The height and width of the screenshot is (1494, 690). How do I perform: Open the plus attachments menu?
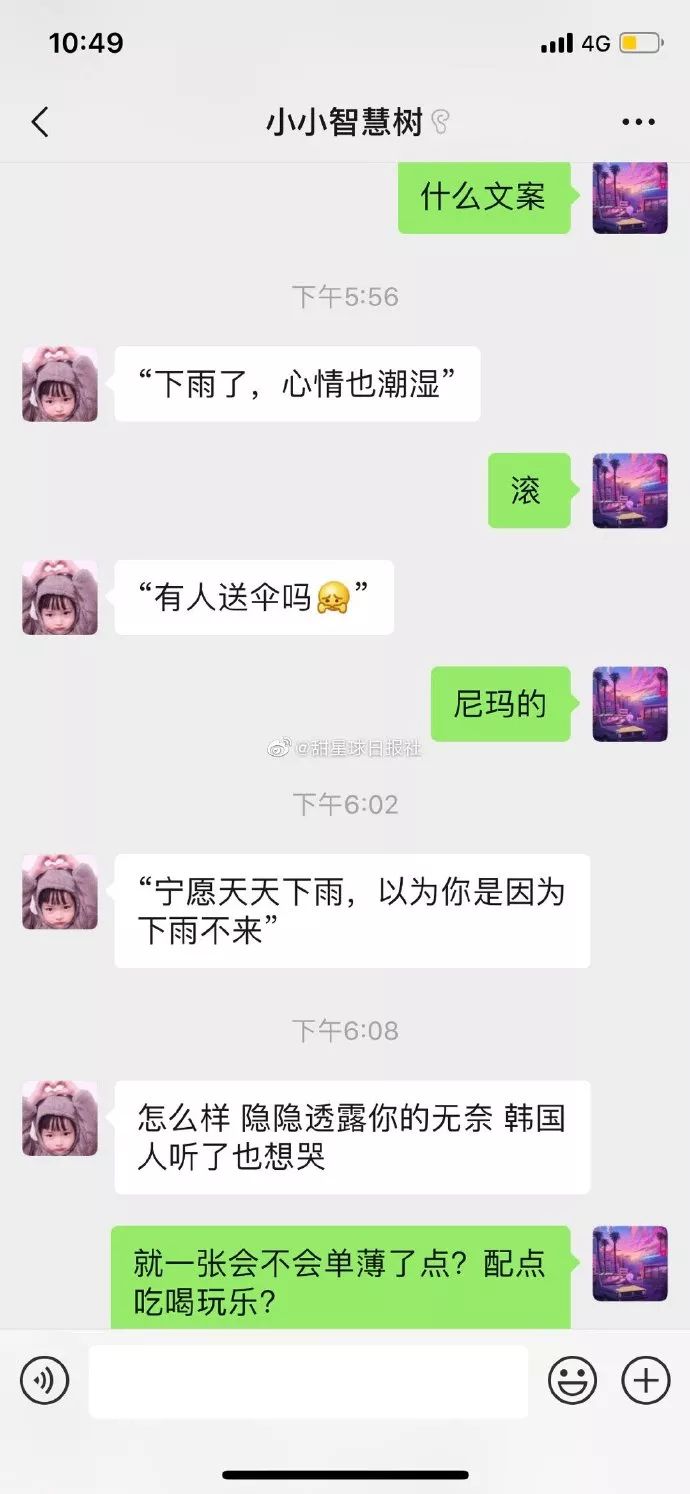tap(646, 1381)
